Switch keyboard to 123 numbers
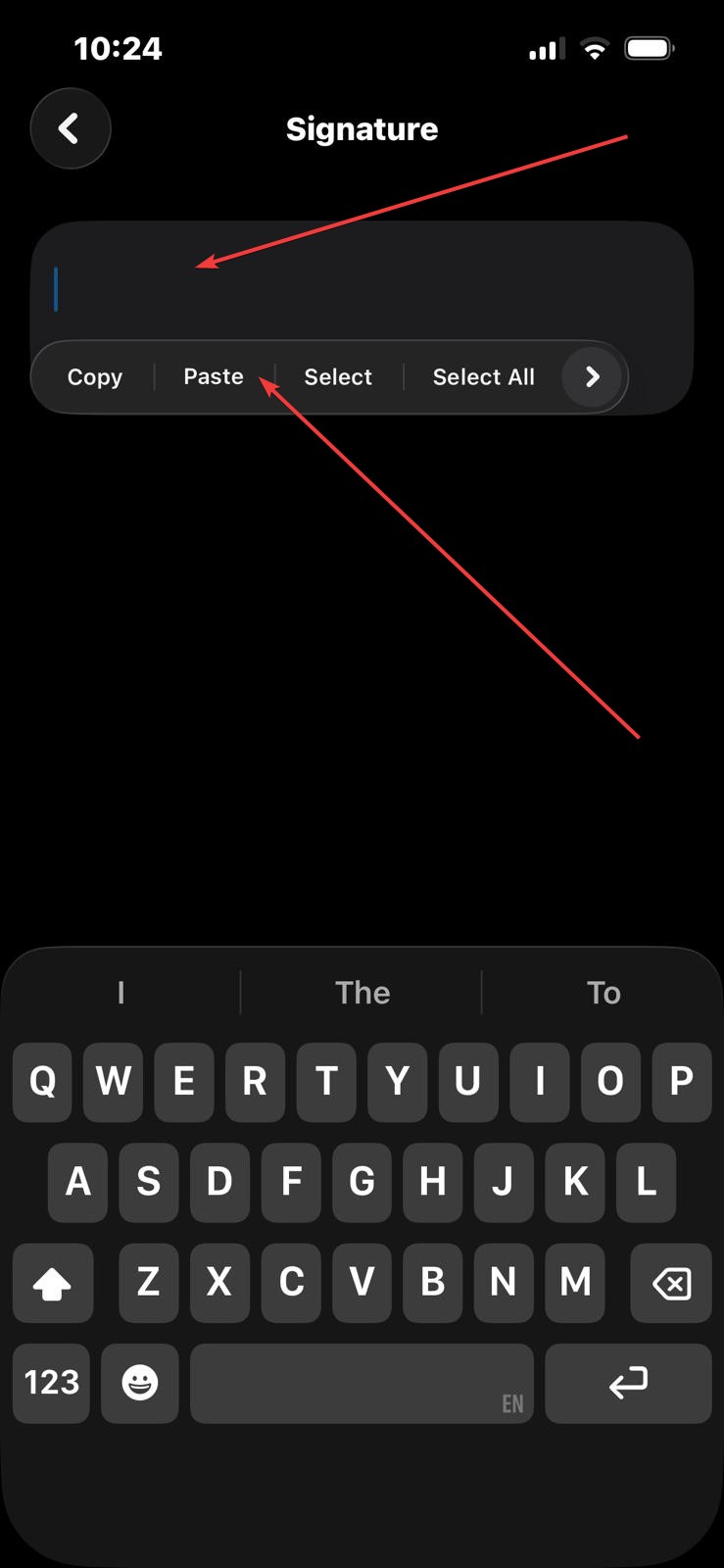 point(51,1383)
